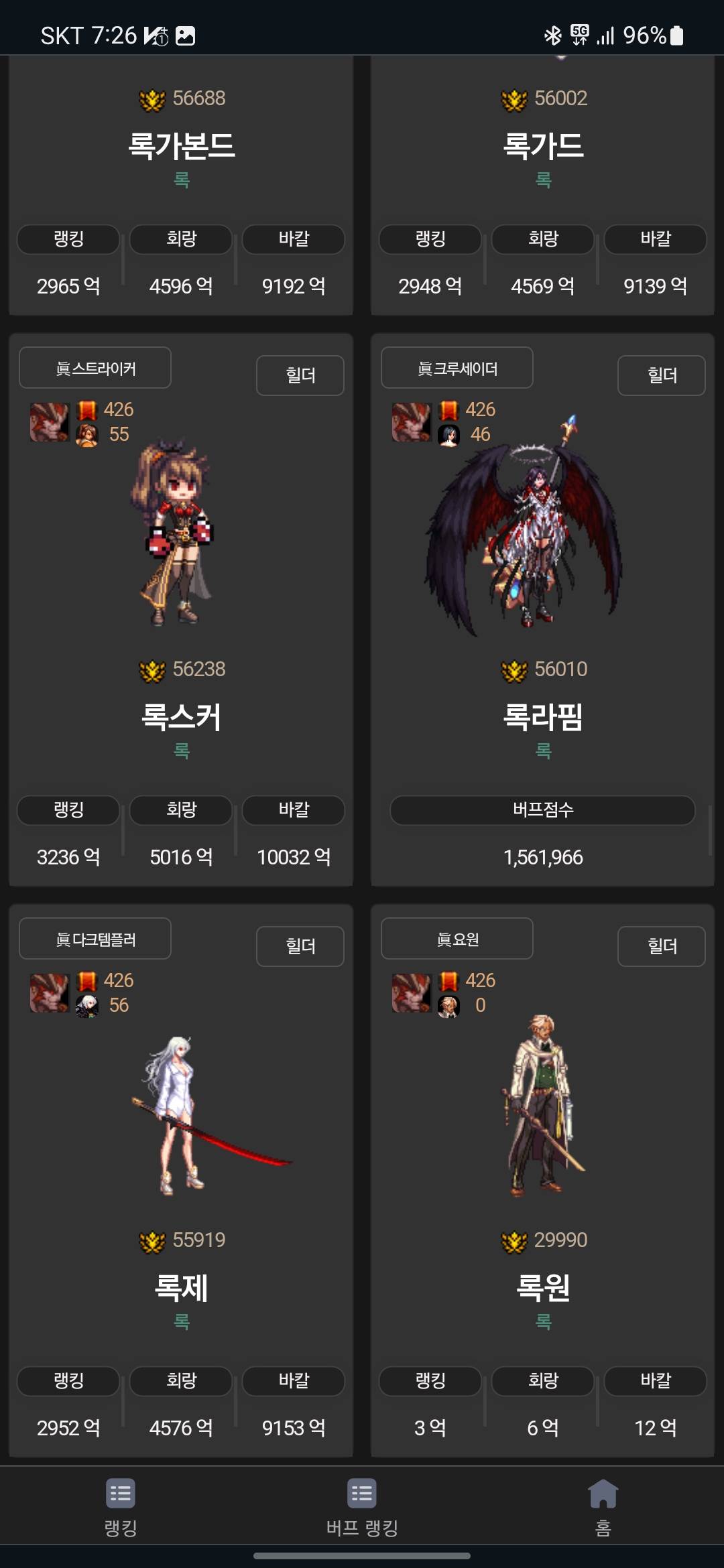The image size is (724, 1568).
Task: Select the 眞 스트라이커 job chip
Action: pyautogui.click(x=95, y=368)
